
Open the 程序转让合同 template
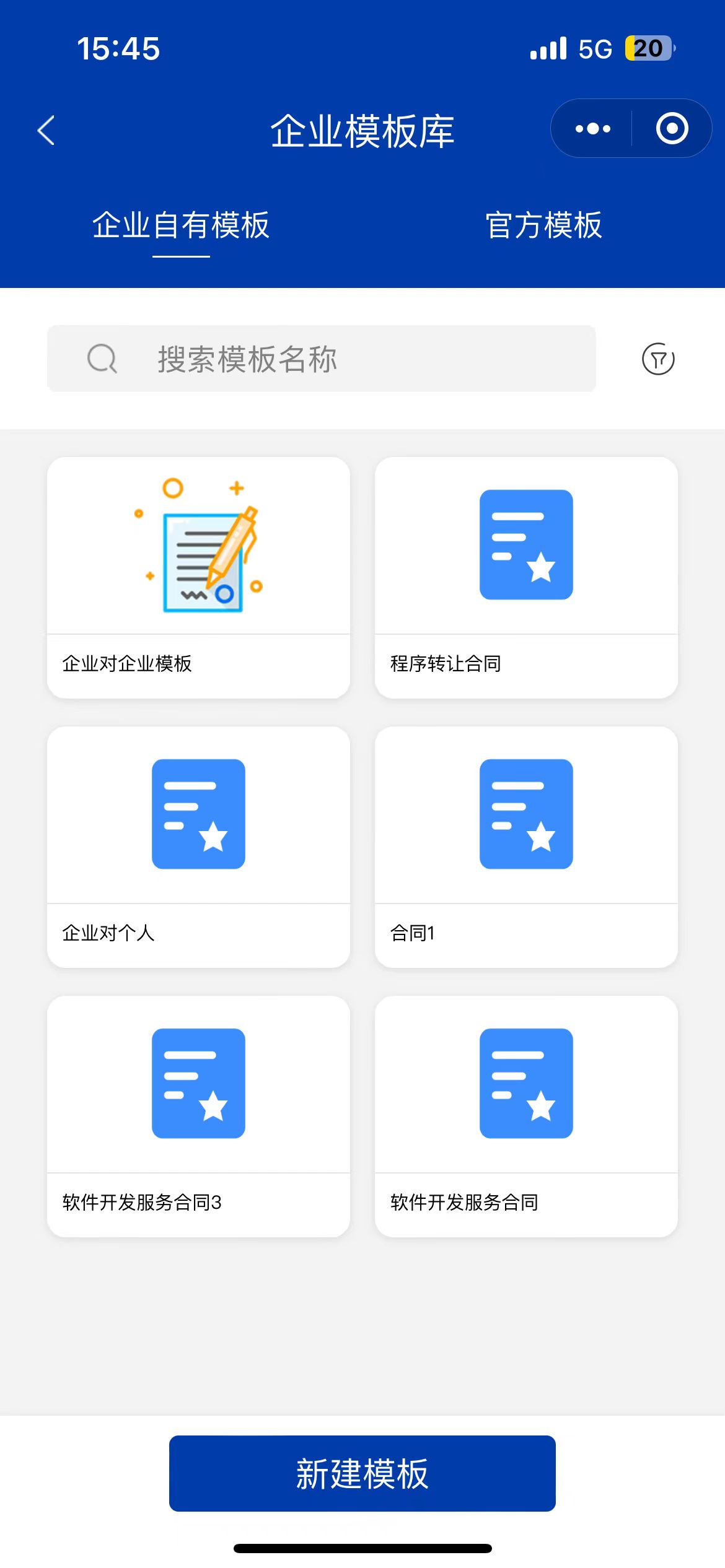526,578
